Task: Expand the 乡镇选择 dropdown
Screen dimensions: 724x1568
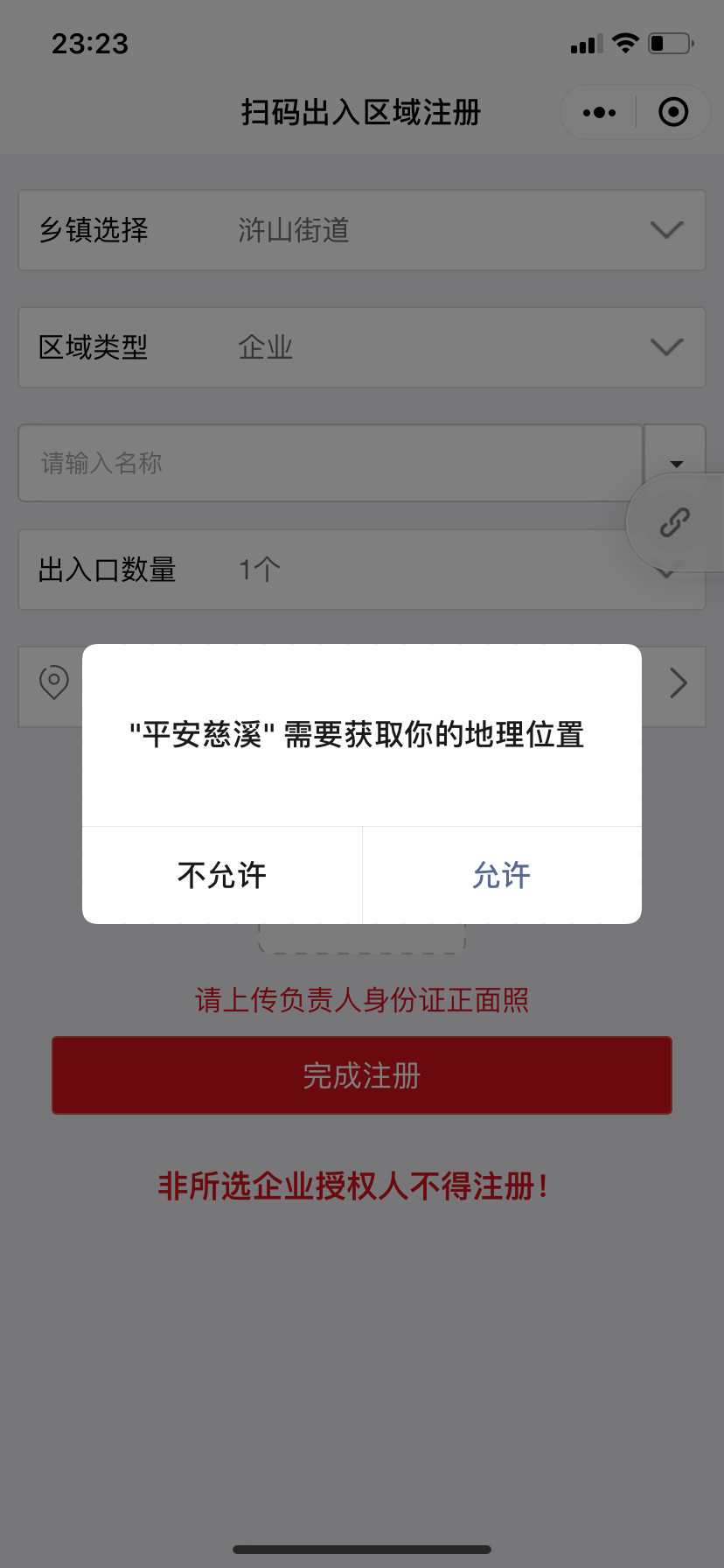Action: point(362,230)
